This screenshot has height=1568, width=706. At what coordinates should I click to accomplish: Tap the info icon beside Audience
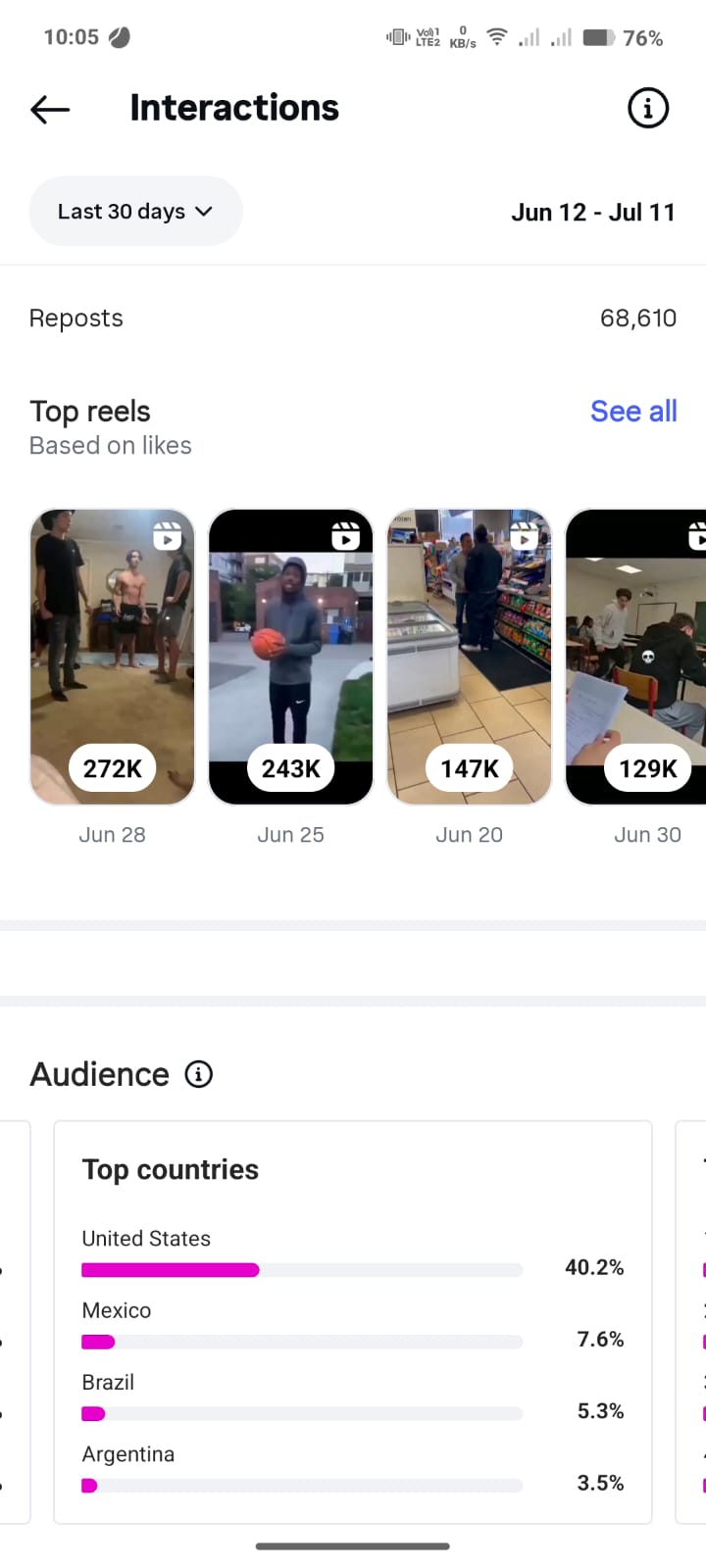tap(199, 1074)
